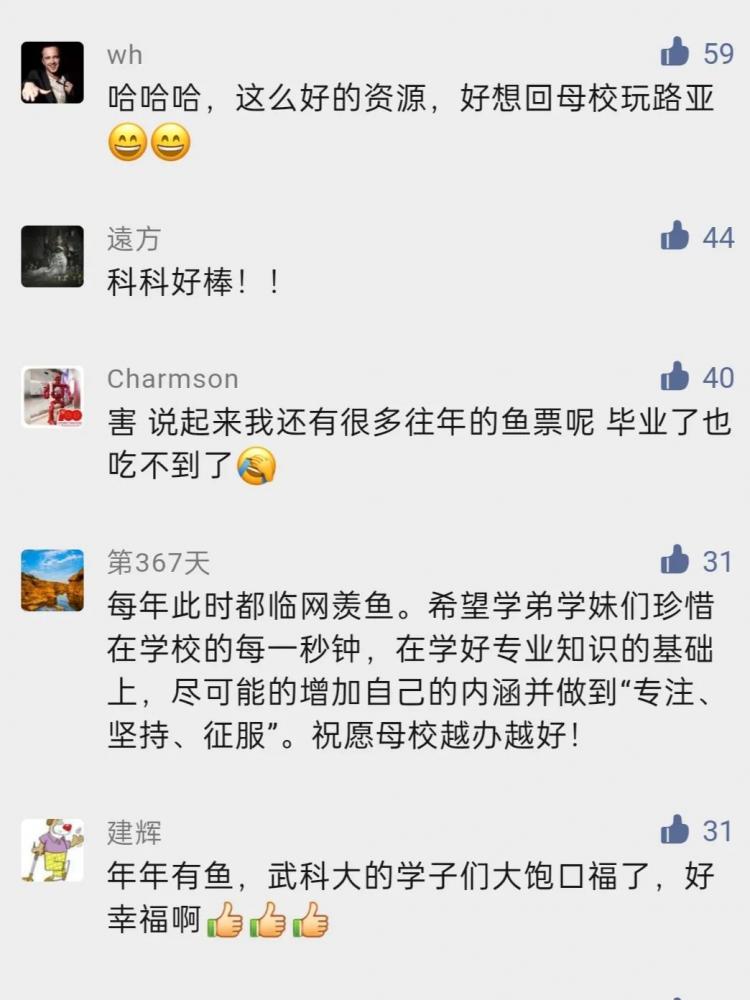View 建辉's profile avatar

[x=52, y=849]
